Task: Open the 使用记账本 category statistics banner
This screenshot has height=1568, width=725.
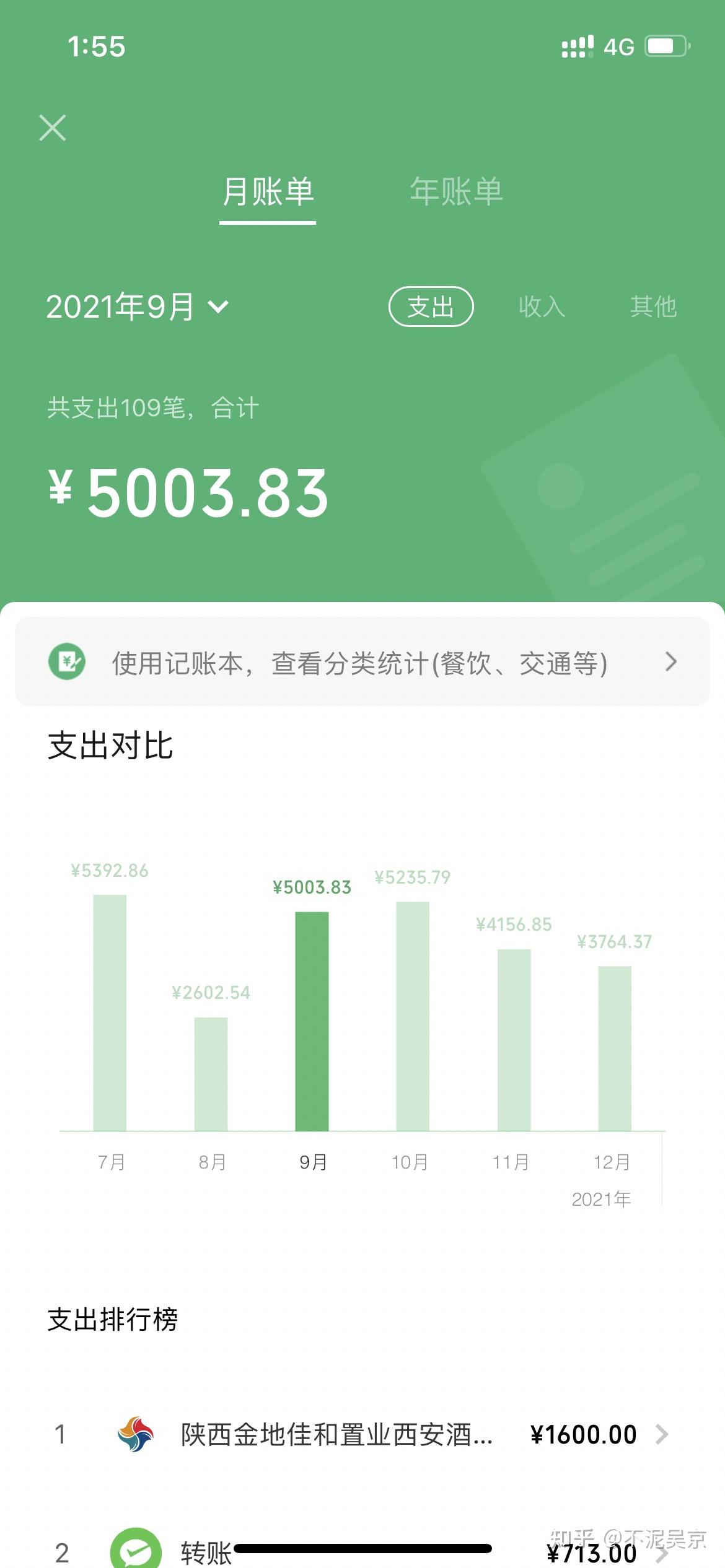Action: [362, 661]
